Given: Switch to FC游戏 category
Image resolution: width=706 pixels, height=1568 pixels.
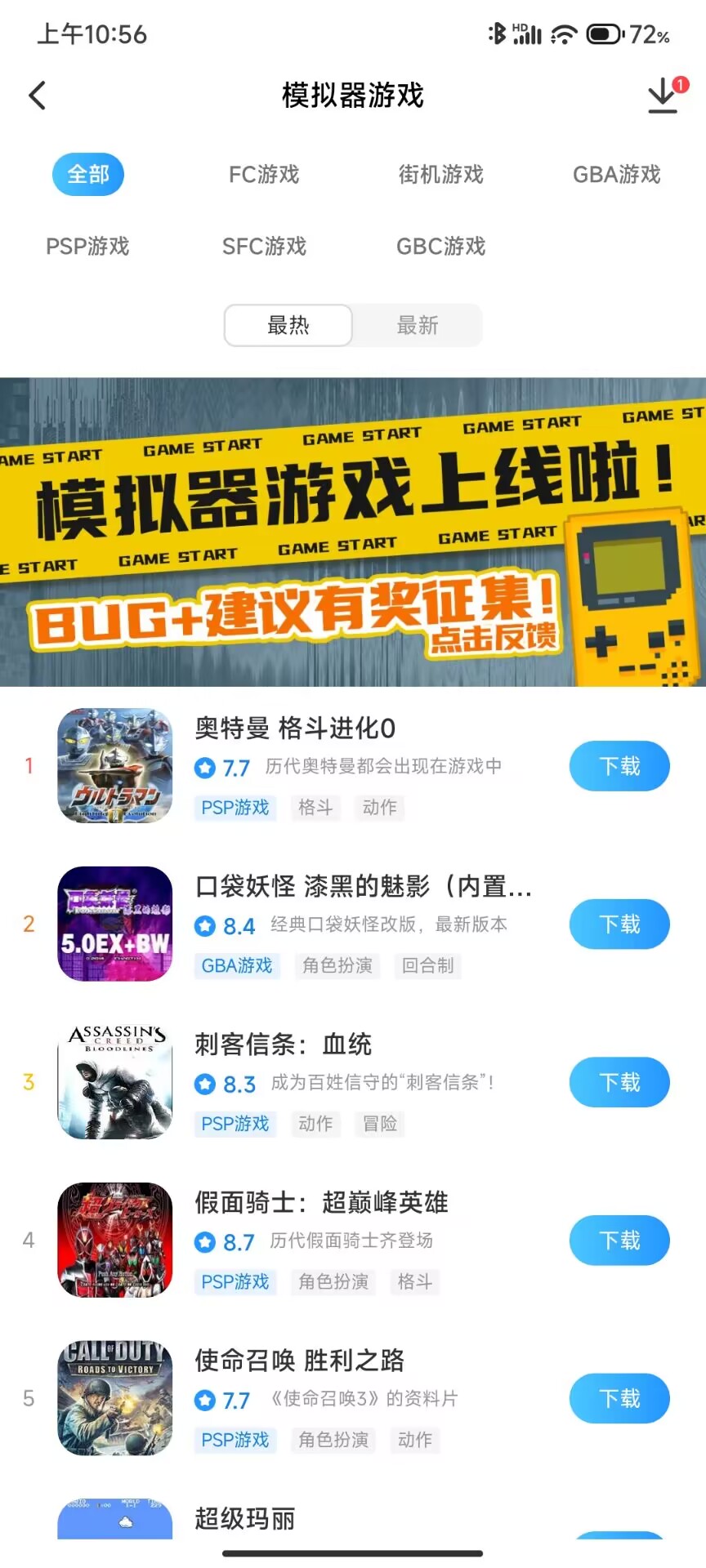Looking at the screenshot, I should (264, 175).
